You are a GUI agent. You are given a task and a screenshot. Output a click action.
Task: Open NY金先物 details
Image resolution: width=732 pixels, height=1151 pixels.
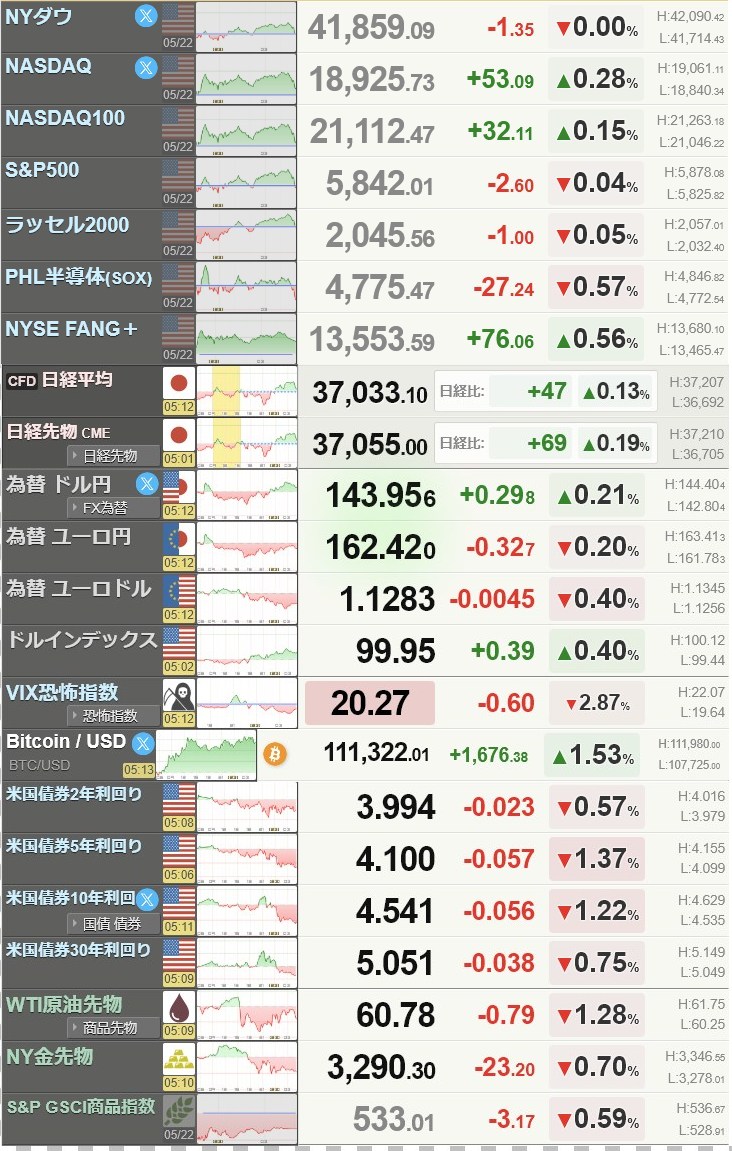50,1056
